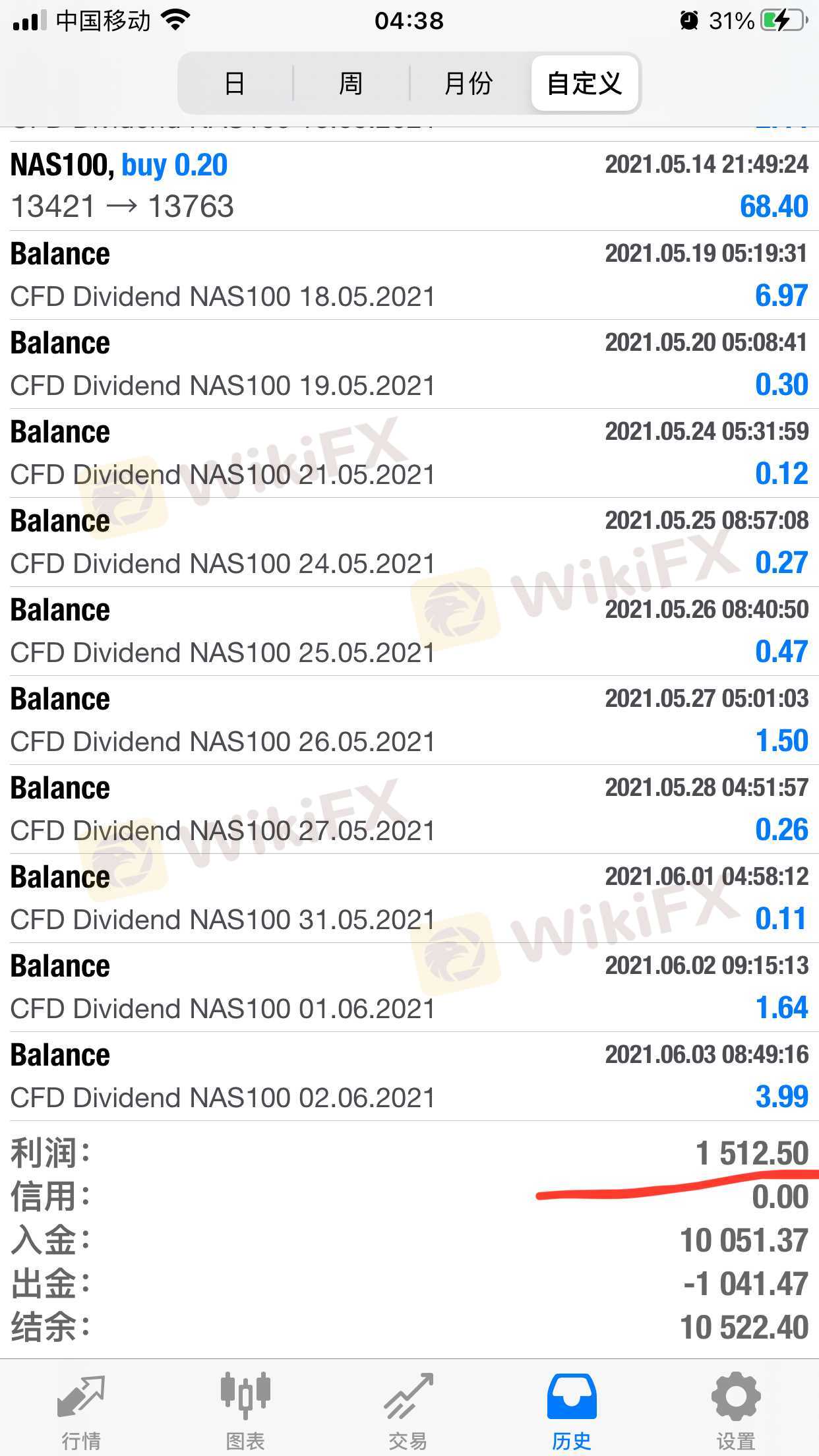Screen dimensions: 819x1456
Task: Open the Dividend NAS100 25.05.2021 entry
Action: coord(409,632)
